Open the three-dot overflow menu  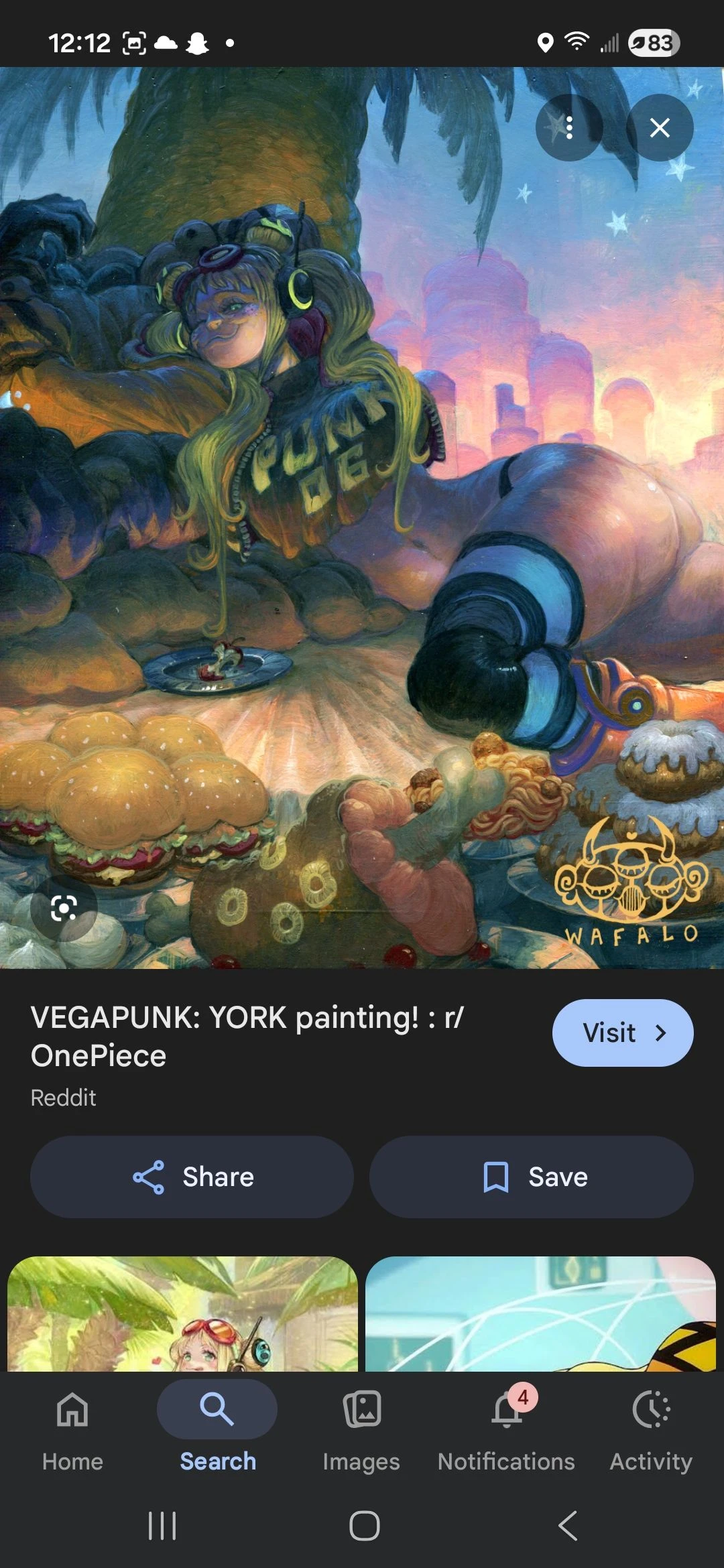click(x=569, y=127)
